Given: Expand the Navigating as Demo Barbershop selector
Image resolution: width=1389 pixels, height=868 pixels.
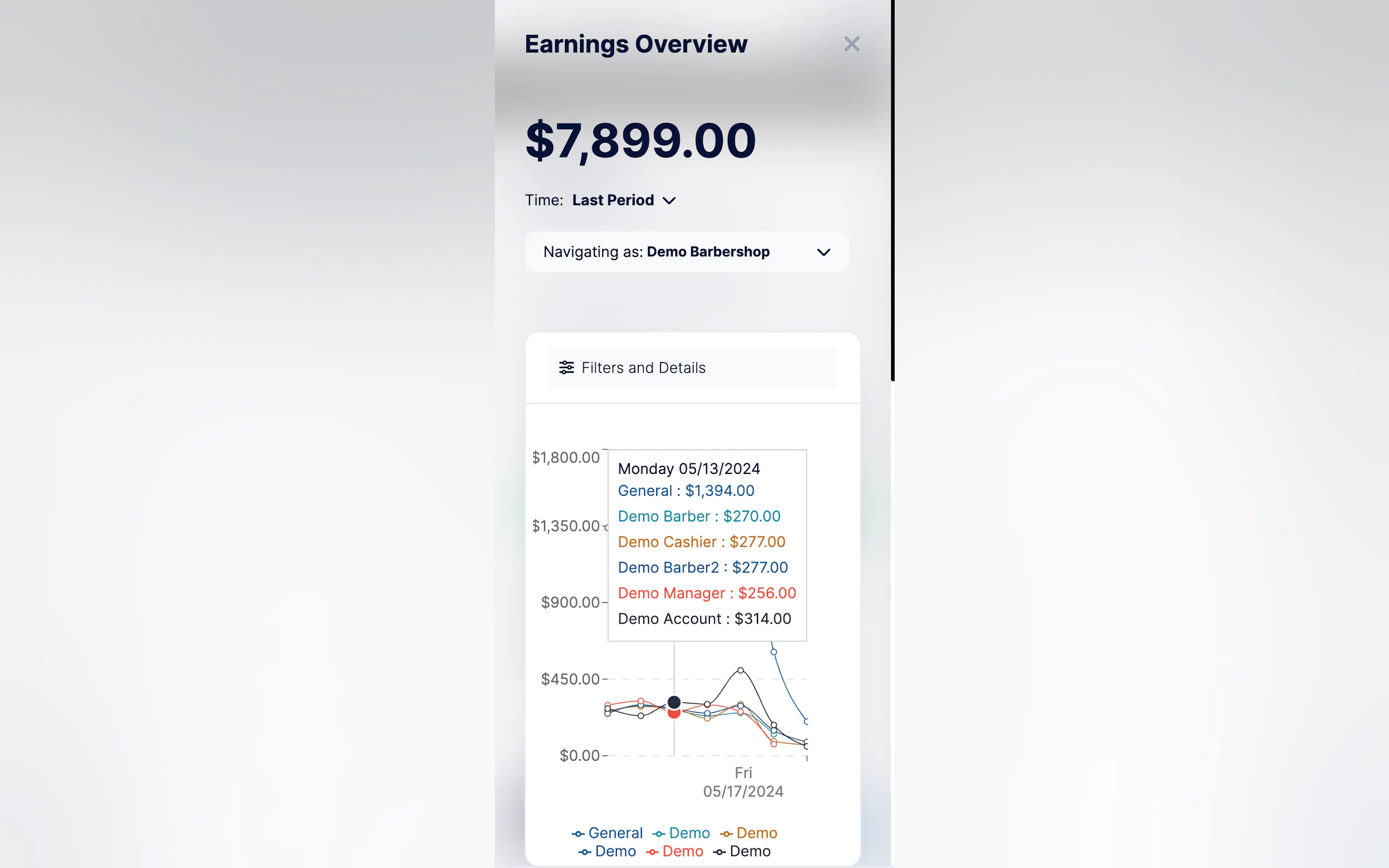Looking at the screenshot, I should tap(686, 252).
